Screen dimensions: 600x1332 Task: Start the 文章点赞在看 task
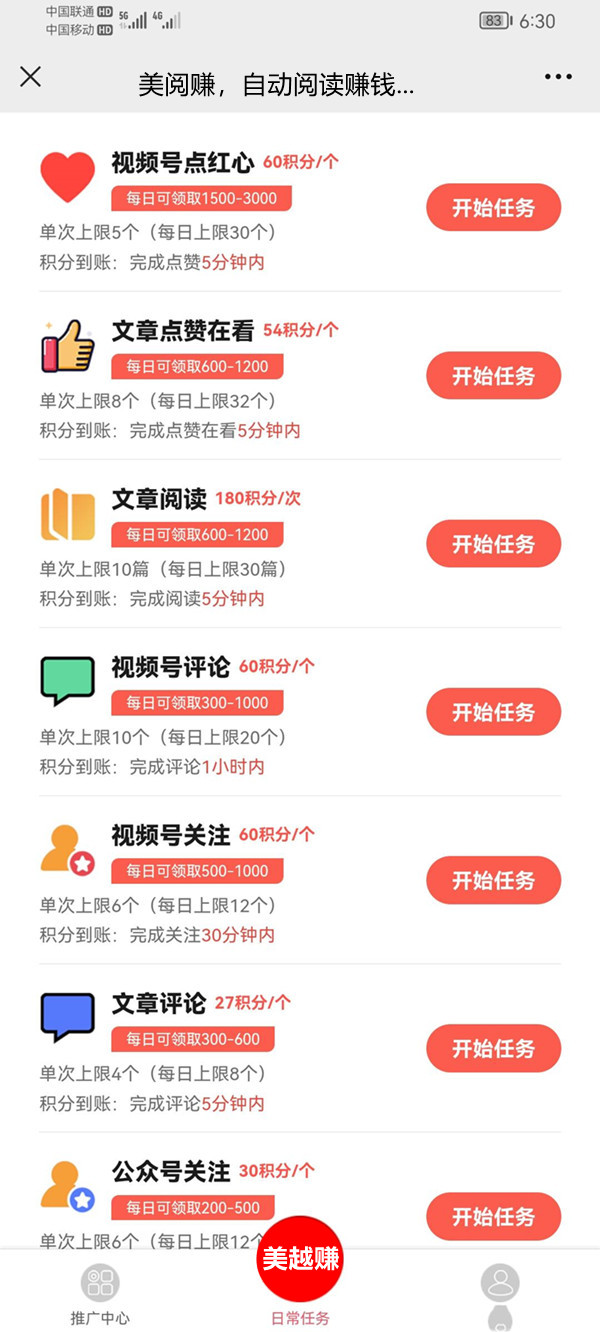[x=494, y=376]
